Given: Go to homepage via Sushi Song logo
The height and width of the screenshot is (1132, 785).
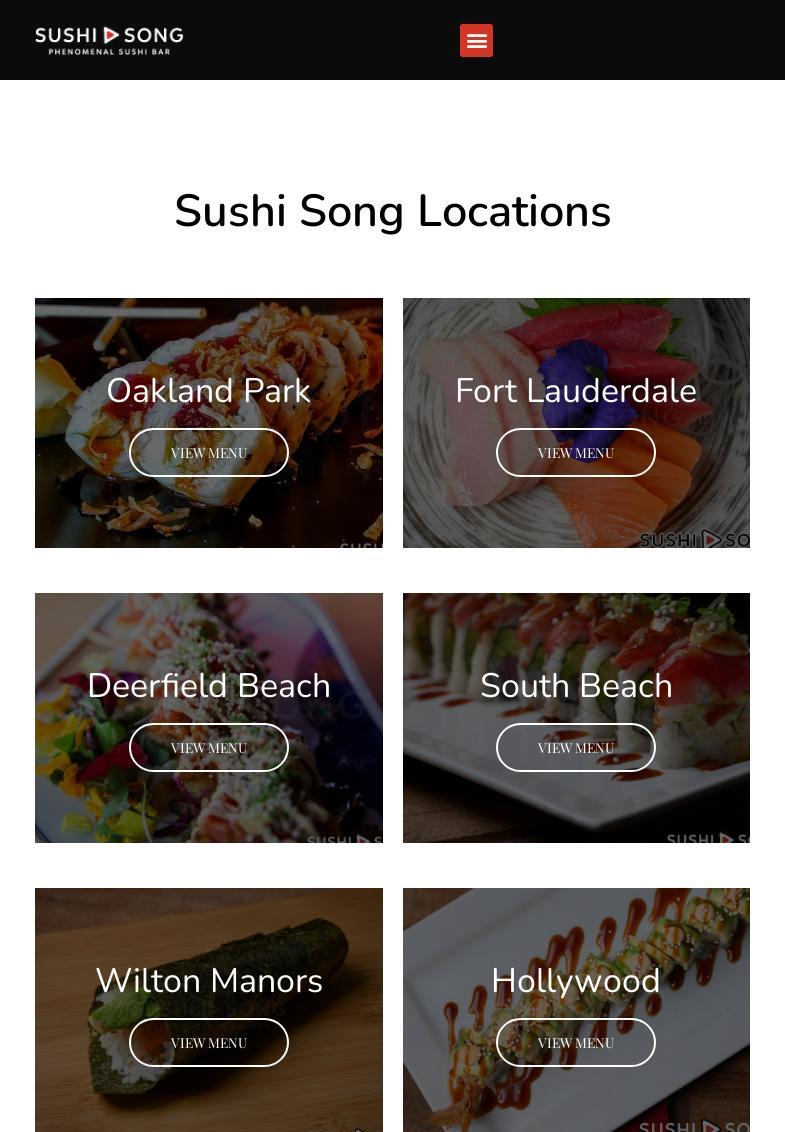Looking at the screenshot, I should (x=109, y=41).
